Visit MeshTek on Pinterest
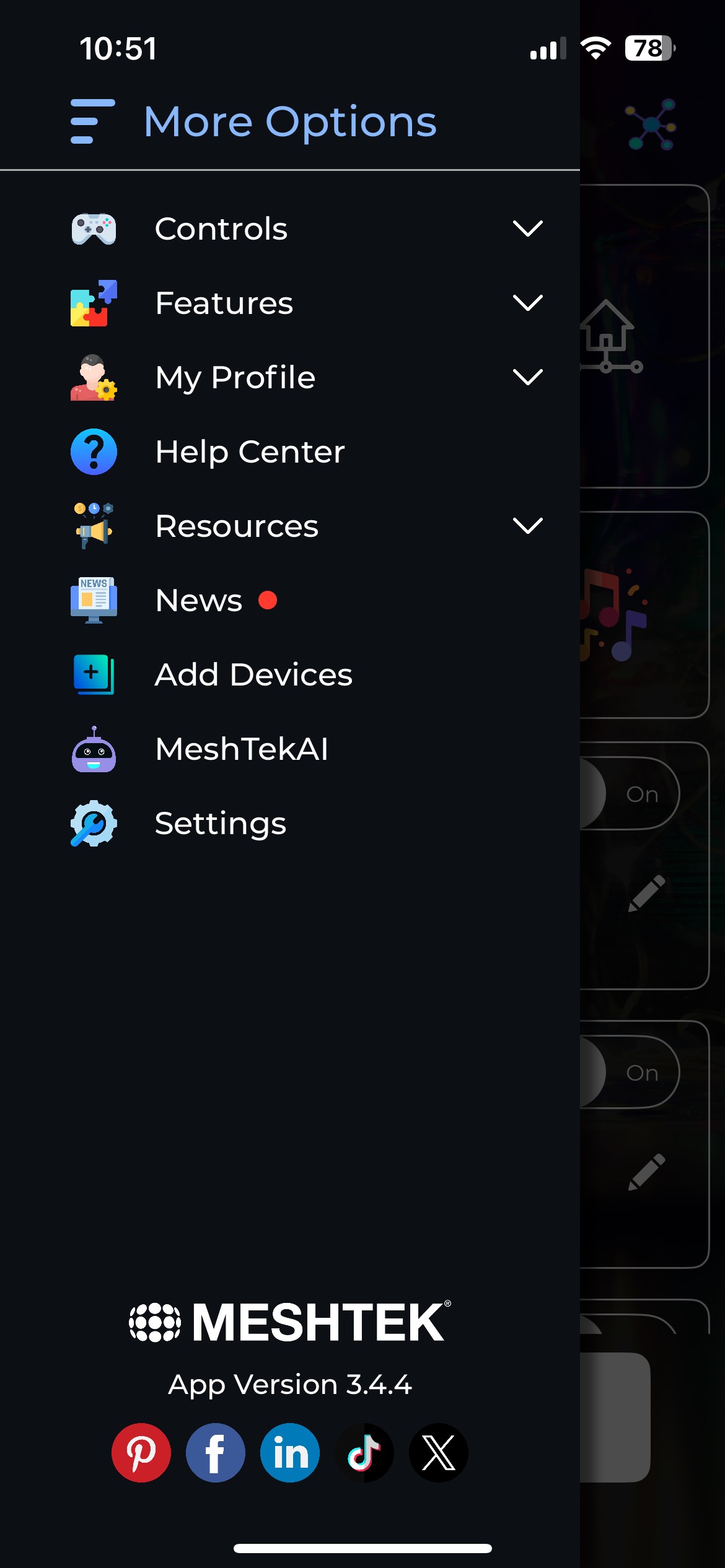 (141, 1453)
